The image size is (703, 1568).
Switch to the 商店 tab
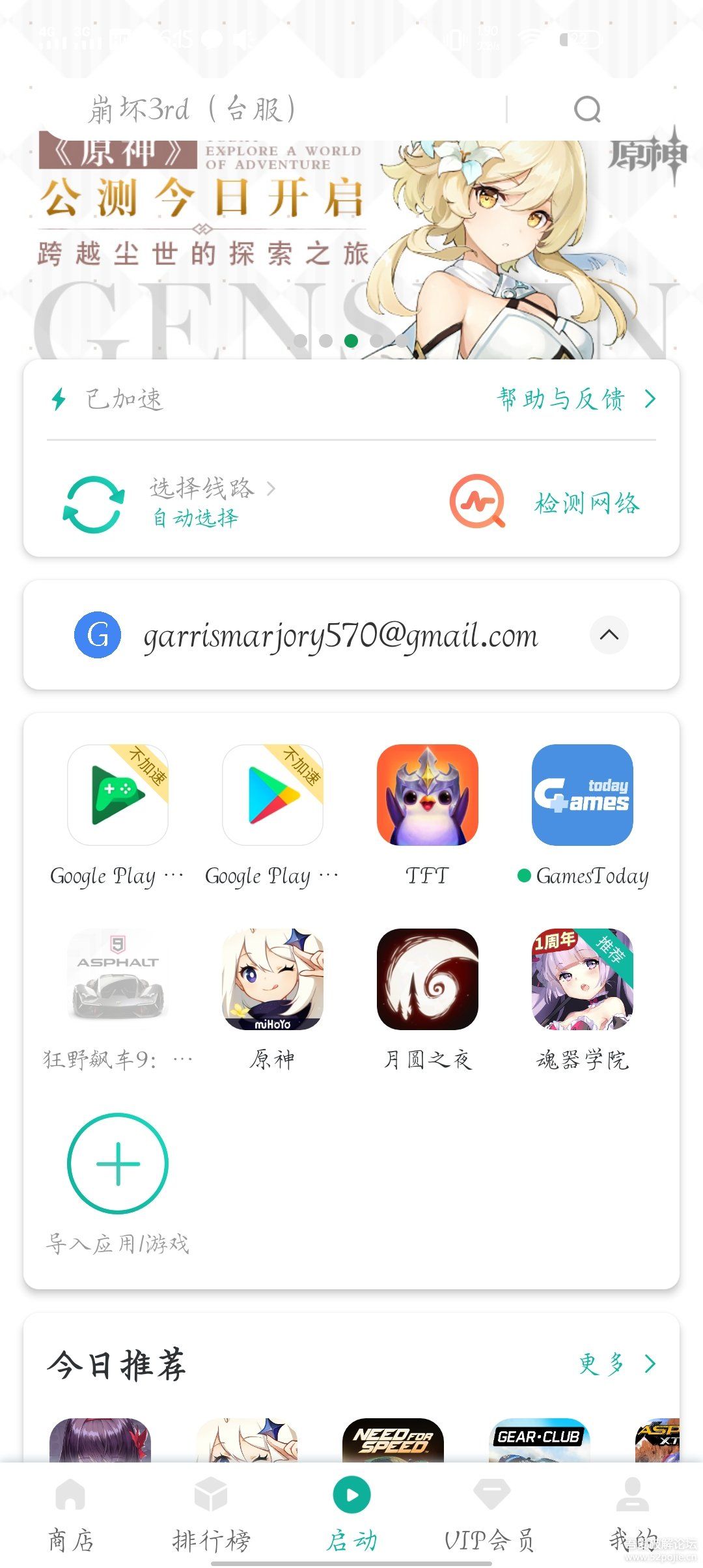point(71,1514)
